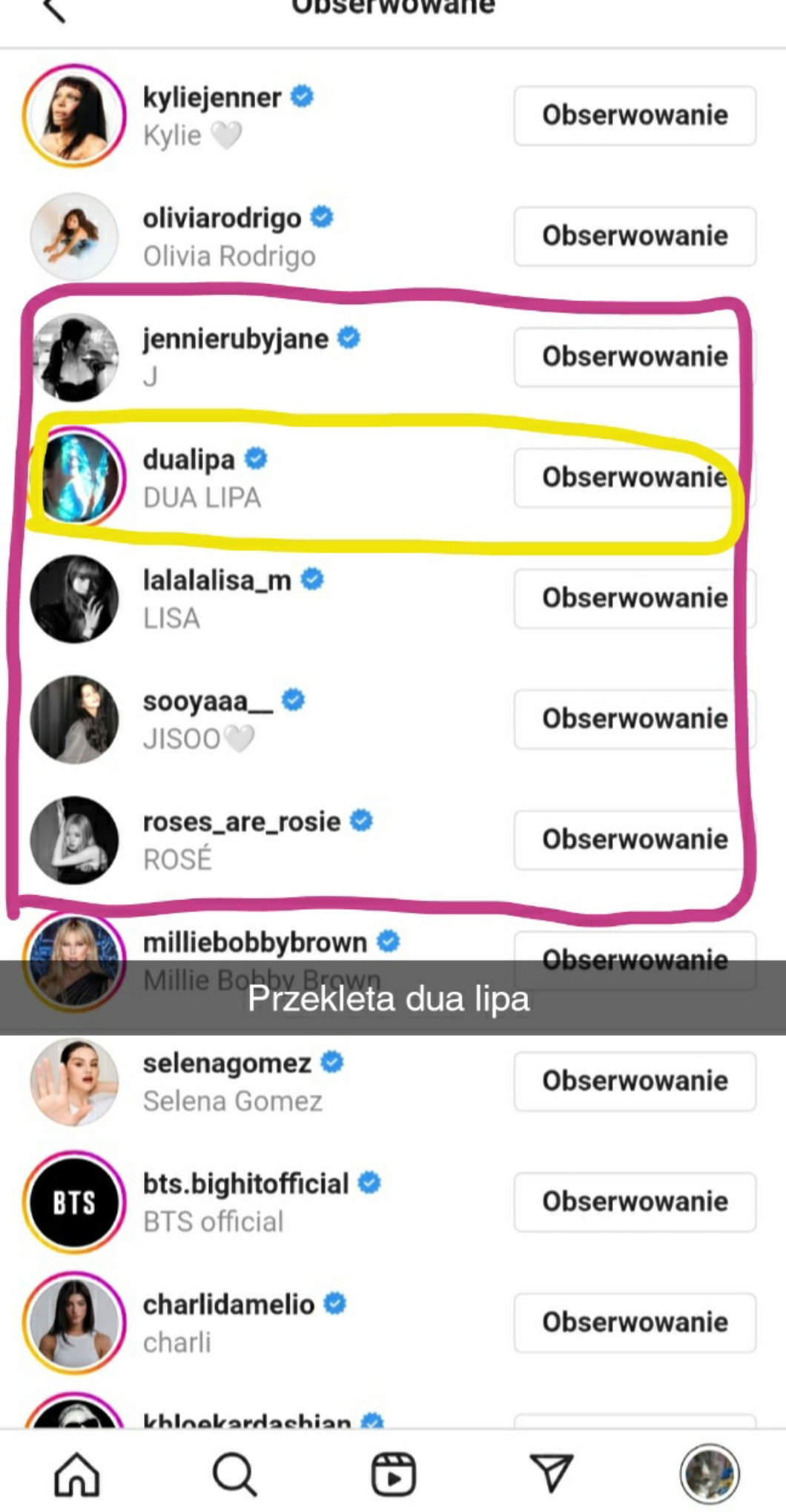Tap Obserwowanie next to selenagomez
This screenshot has height=1512, width=786.
tap(635, 1082)
